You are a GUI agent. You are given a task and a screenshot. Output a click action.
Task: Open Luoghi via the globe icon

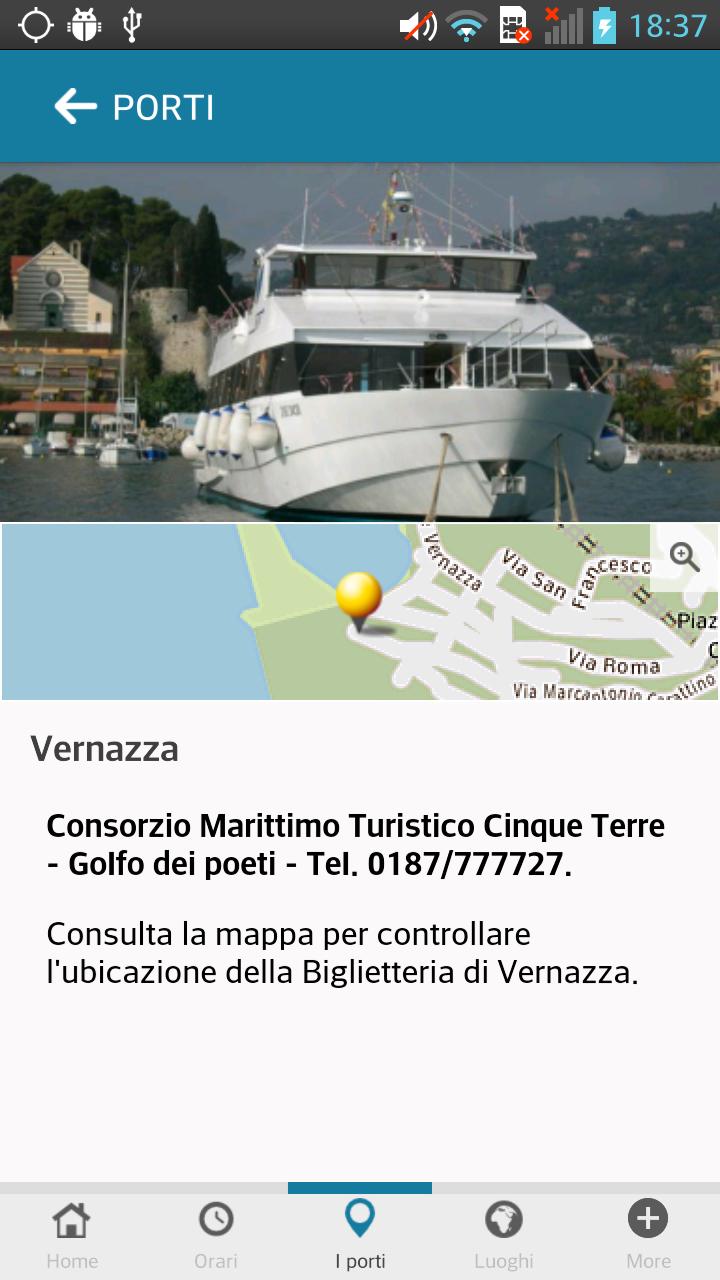click(503, 1220)
